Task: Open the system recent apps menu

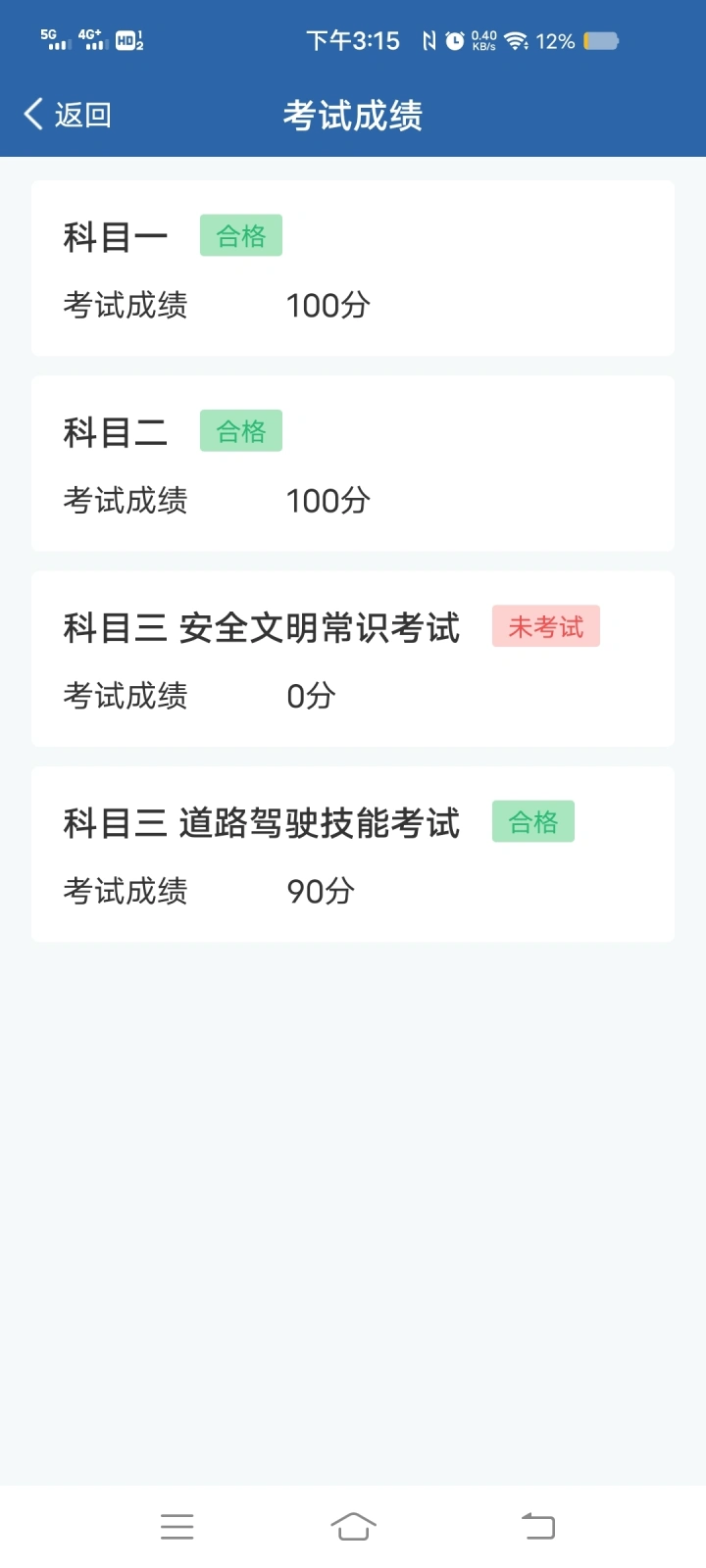Action: click(x=177, y=1526)
